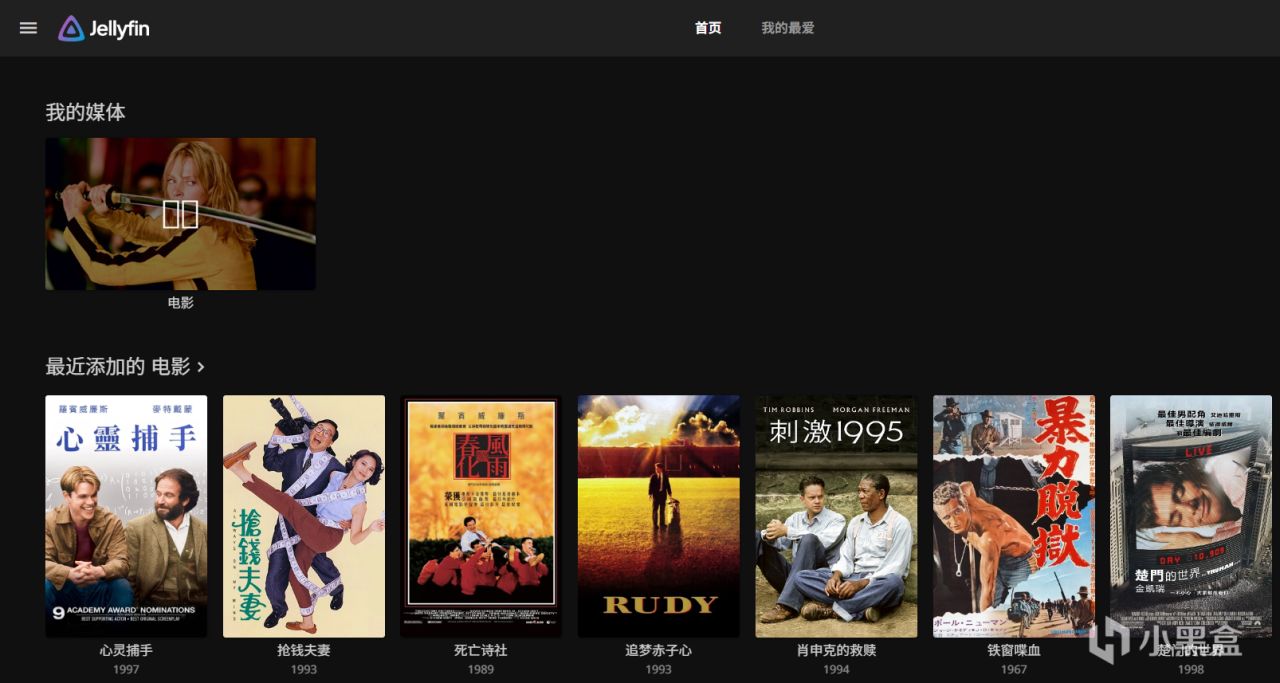The image size is (1280, 683).
Task: Switch to the 首页 tab
Action: click(x=708, y=28)
